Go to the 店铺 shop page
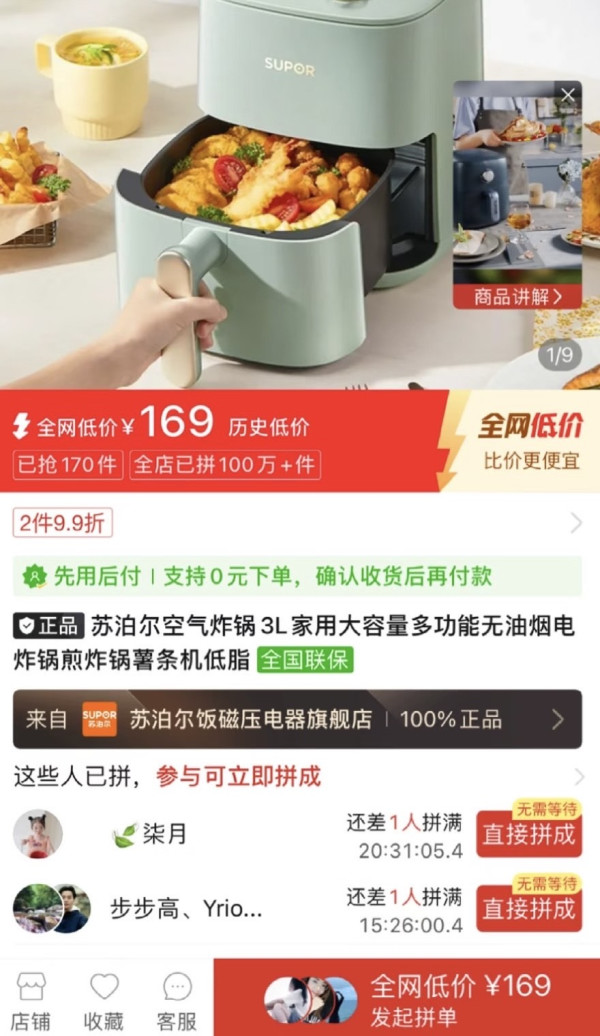This screenshot has height=1036, width=600. click(x=31, y=1001)
